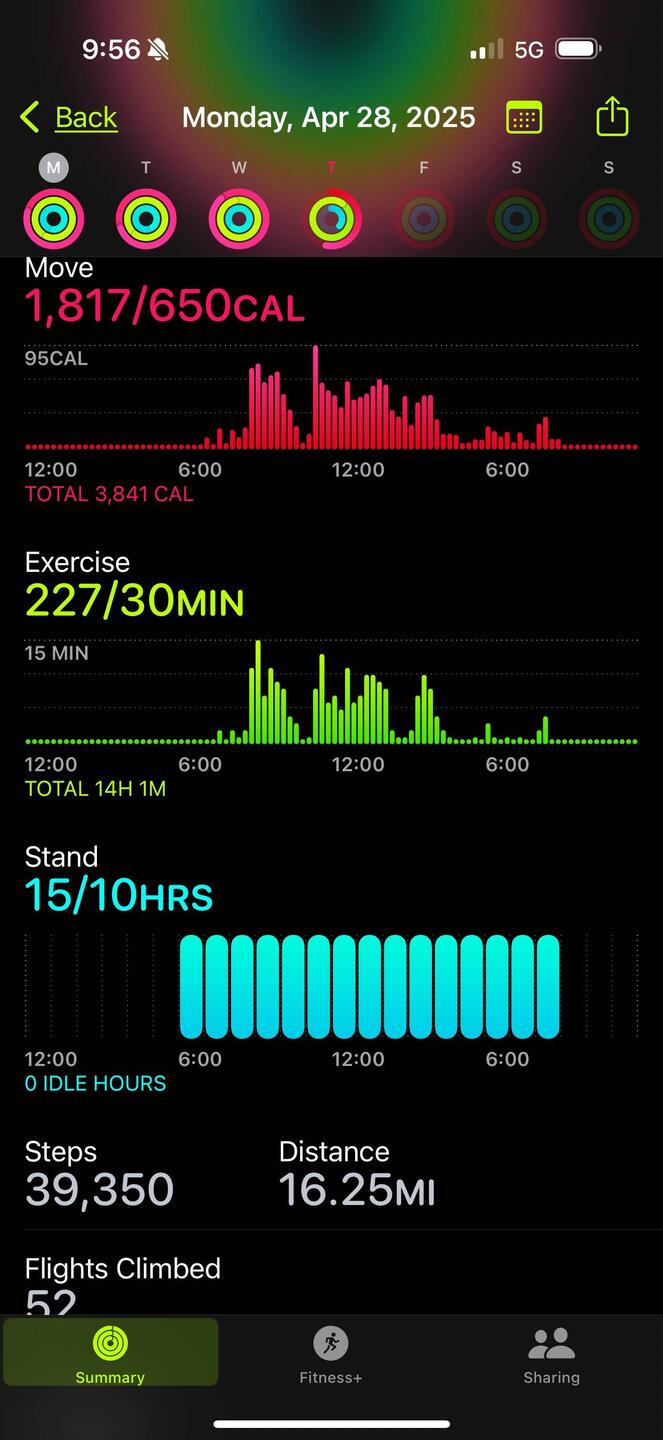663x1440 pixels.
Task: Select Monday's activity rings
Action: [x=54, y=217]
